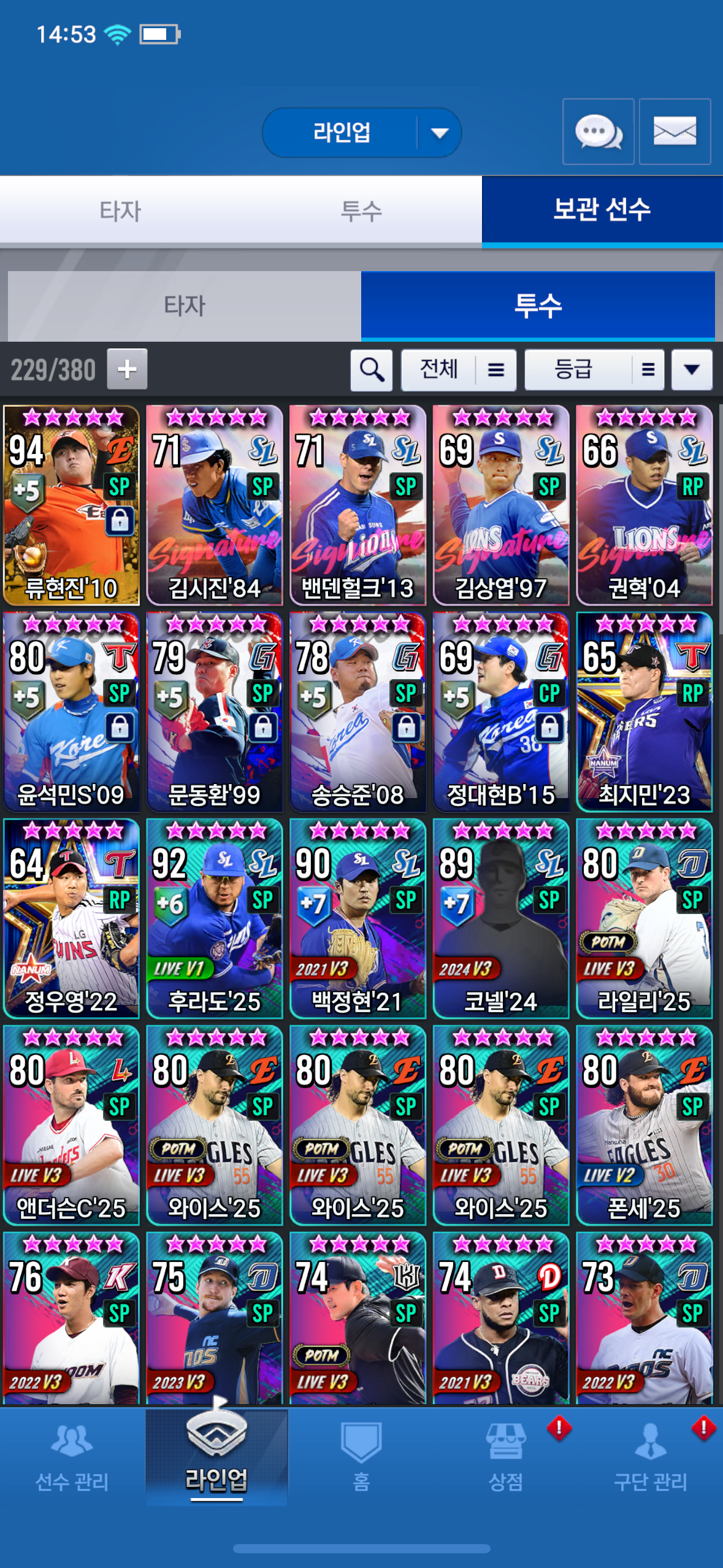Tap the plus button to expand storage
This screenshot has width=723, height=1568.
click(127, 369)
